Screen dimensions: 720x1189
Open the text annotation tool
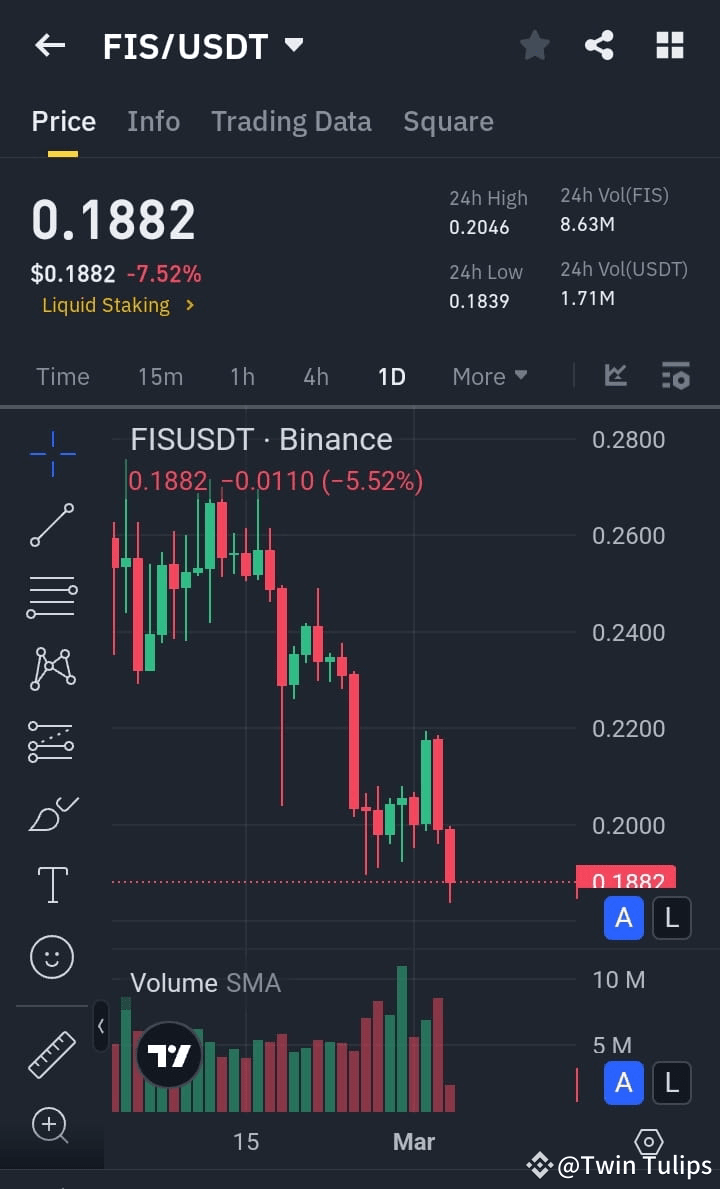tap(51, 885)
